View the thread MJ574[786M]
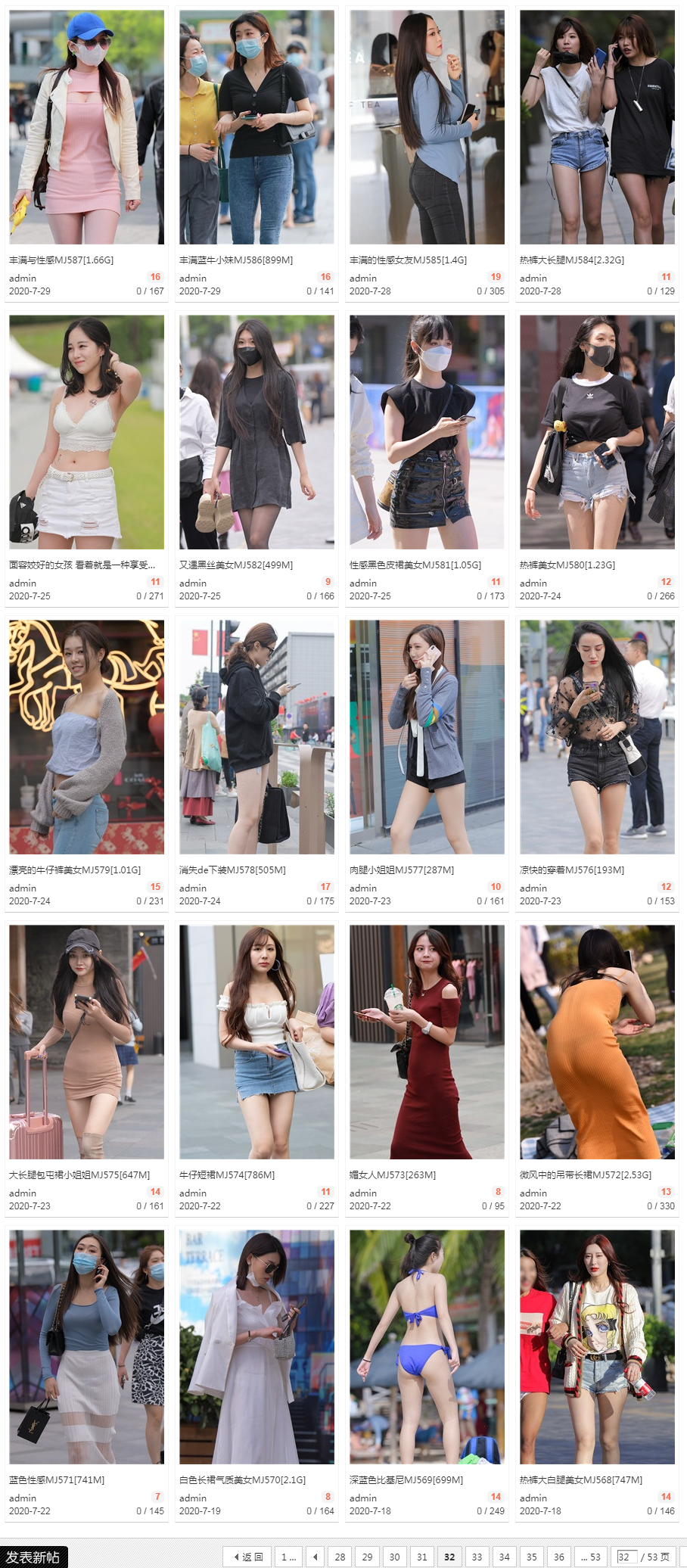Viewport: 687px width, 1568px height. (x=227, y=1174)
